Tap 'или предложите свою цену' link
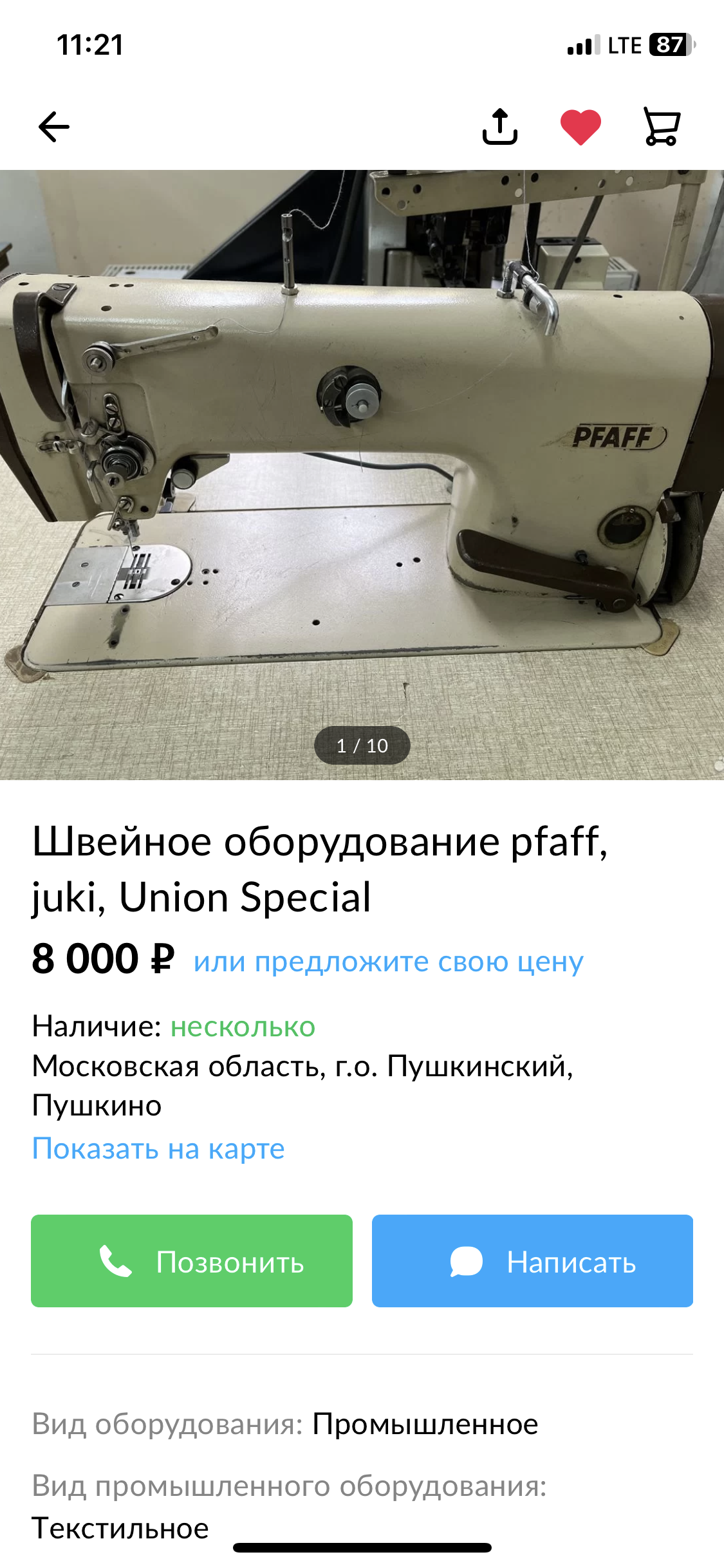 [389, 961]
